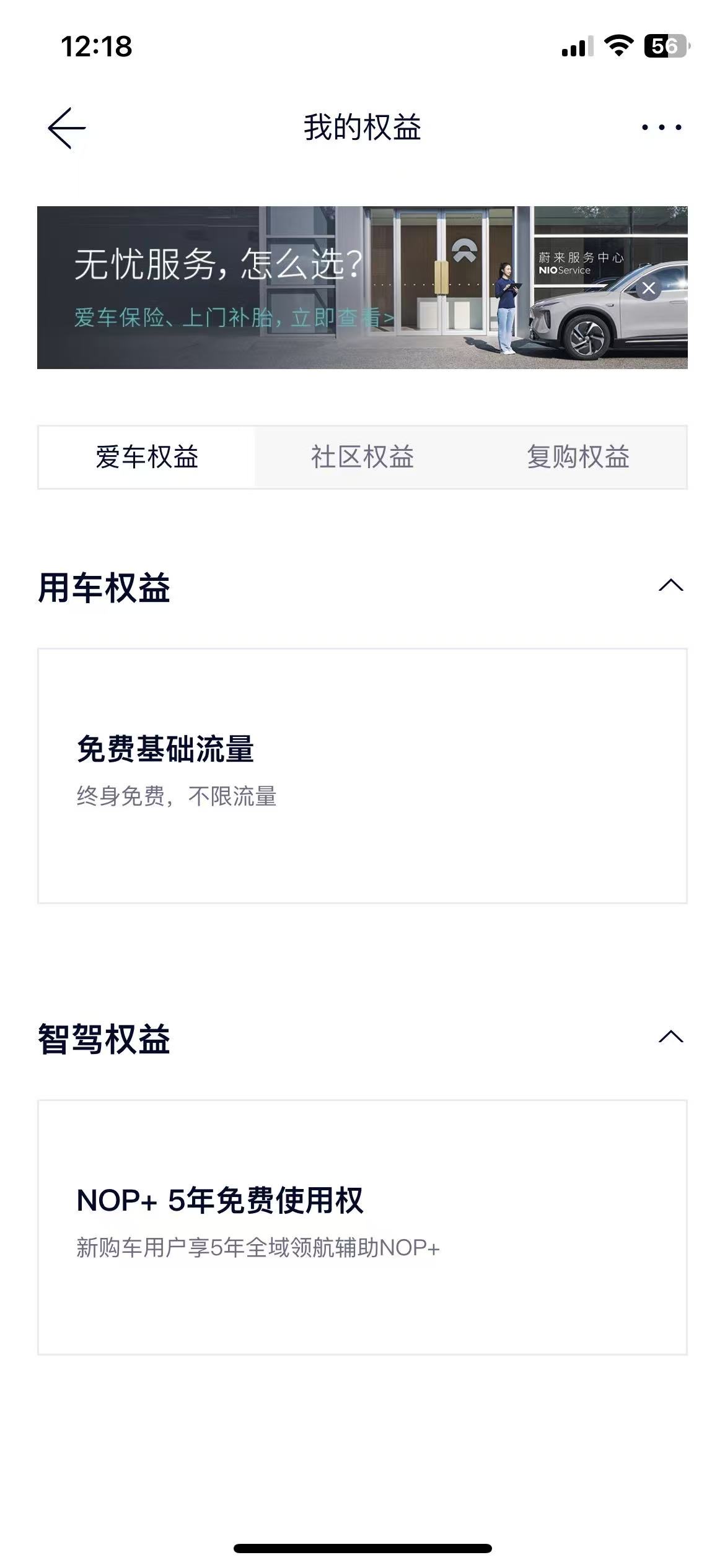This screenshot has height=1568, width=725.
Task: Open the NOP+ 5年免费使用权 card
Action: pos(362,1227)
